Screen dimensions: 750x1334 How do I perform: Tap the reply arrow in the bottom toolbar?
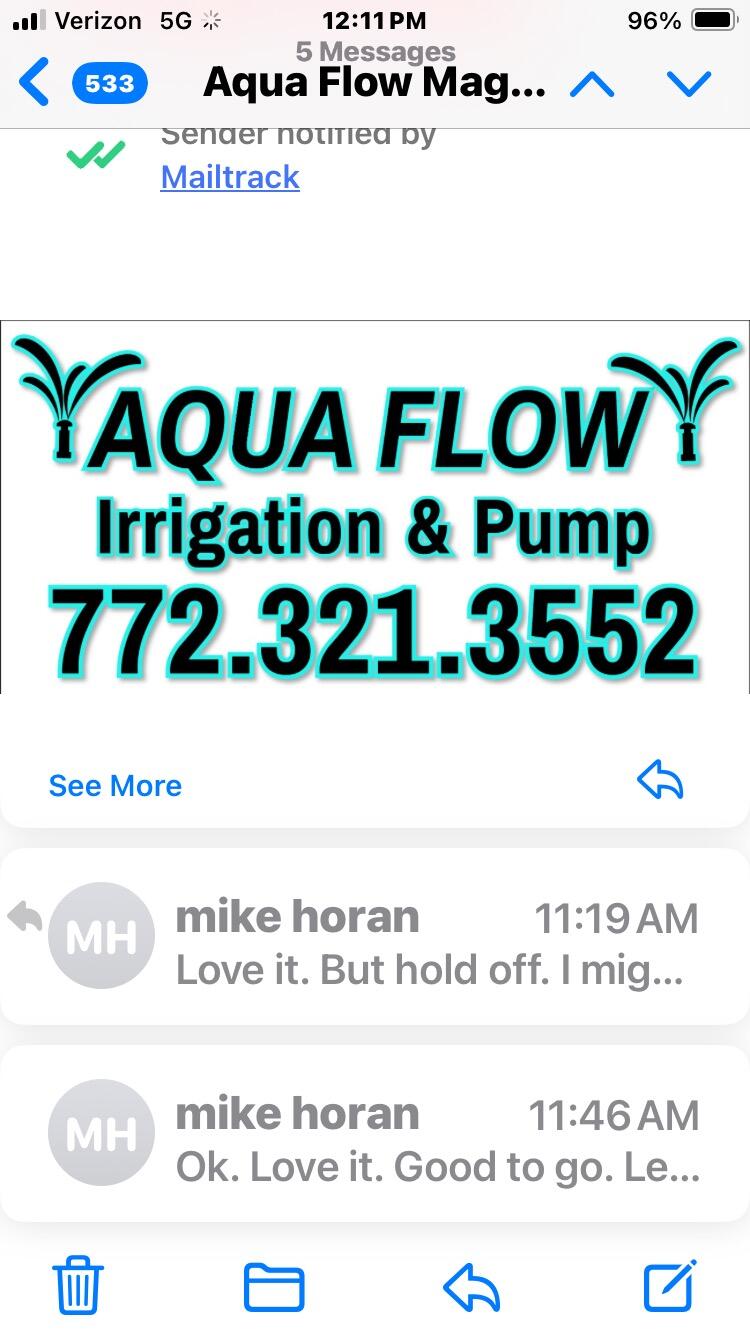point(470,1288)
